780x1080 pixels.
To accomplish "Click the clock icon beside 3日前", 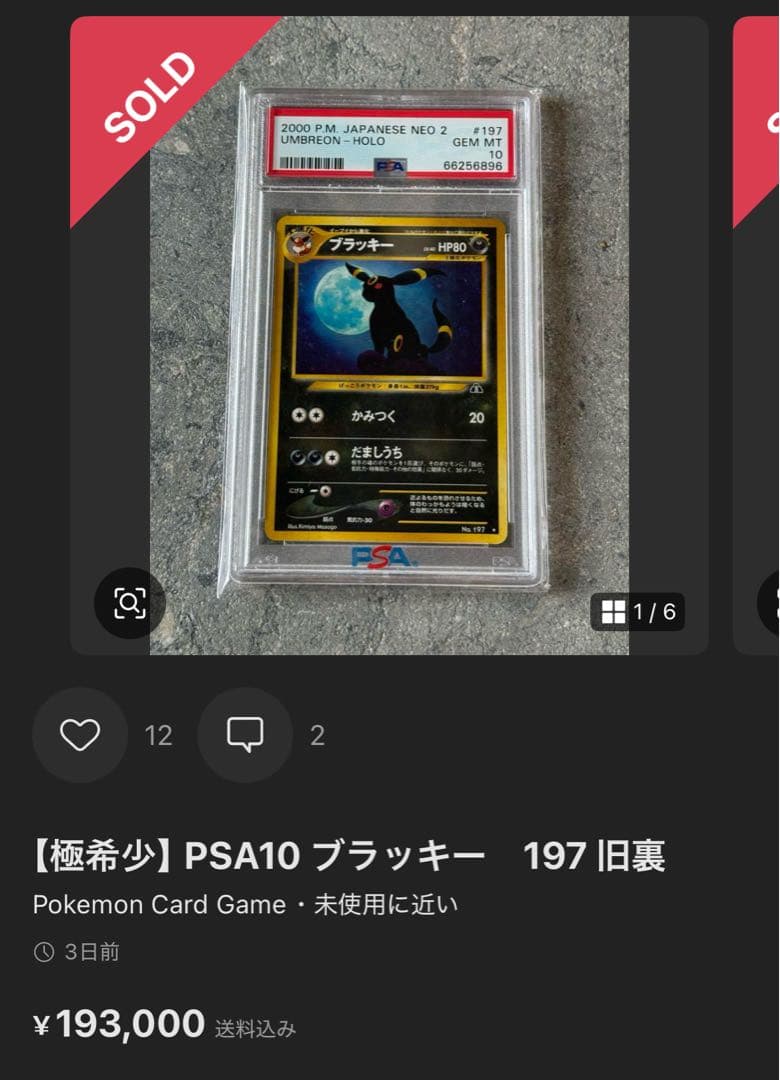I will [x=42, y=953].
